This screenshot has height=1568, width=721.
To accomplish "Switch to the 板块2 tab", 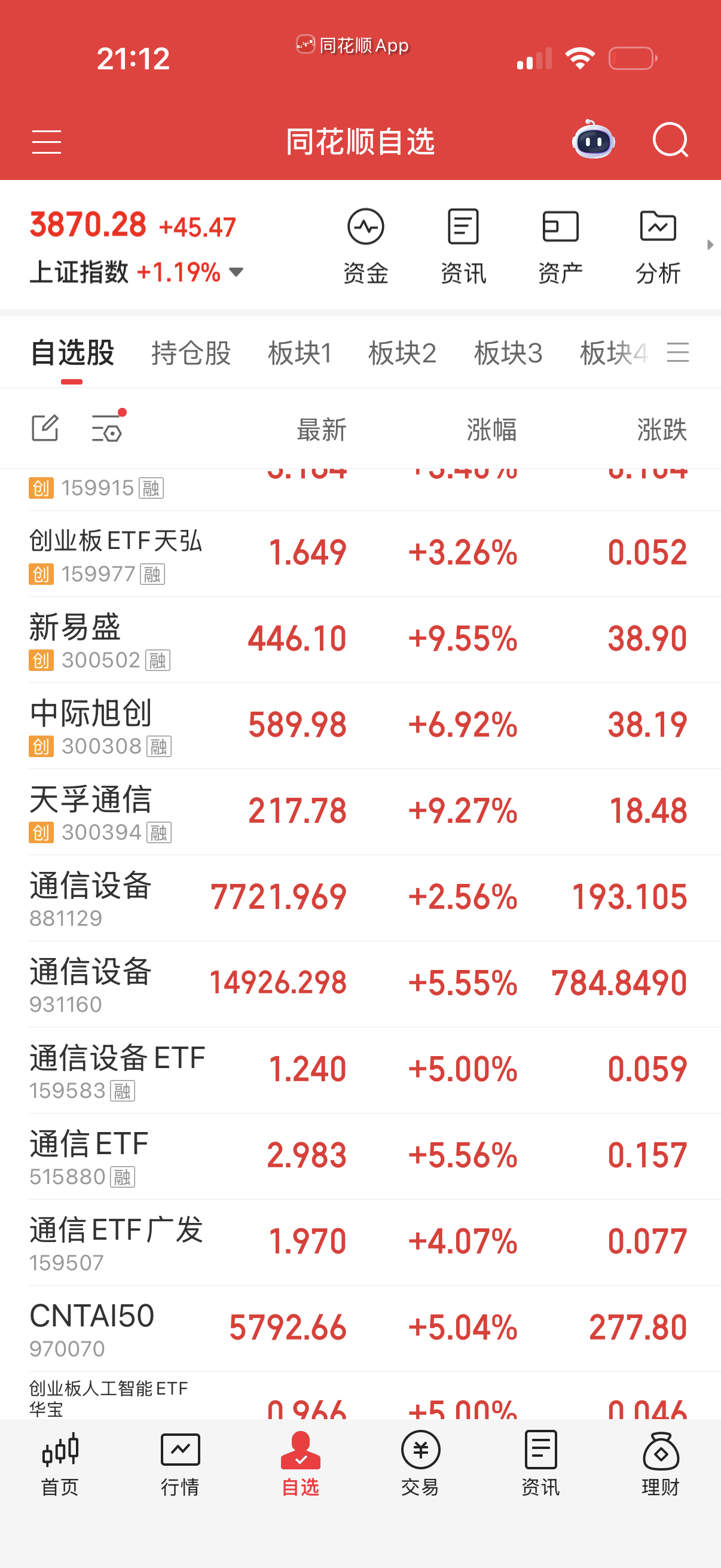I will 404,353.
